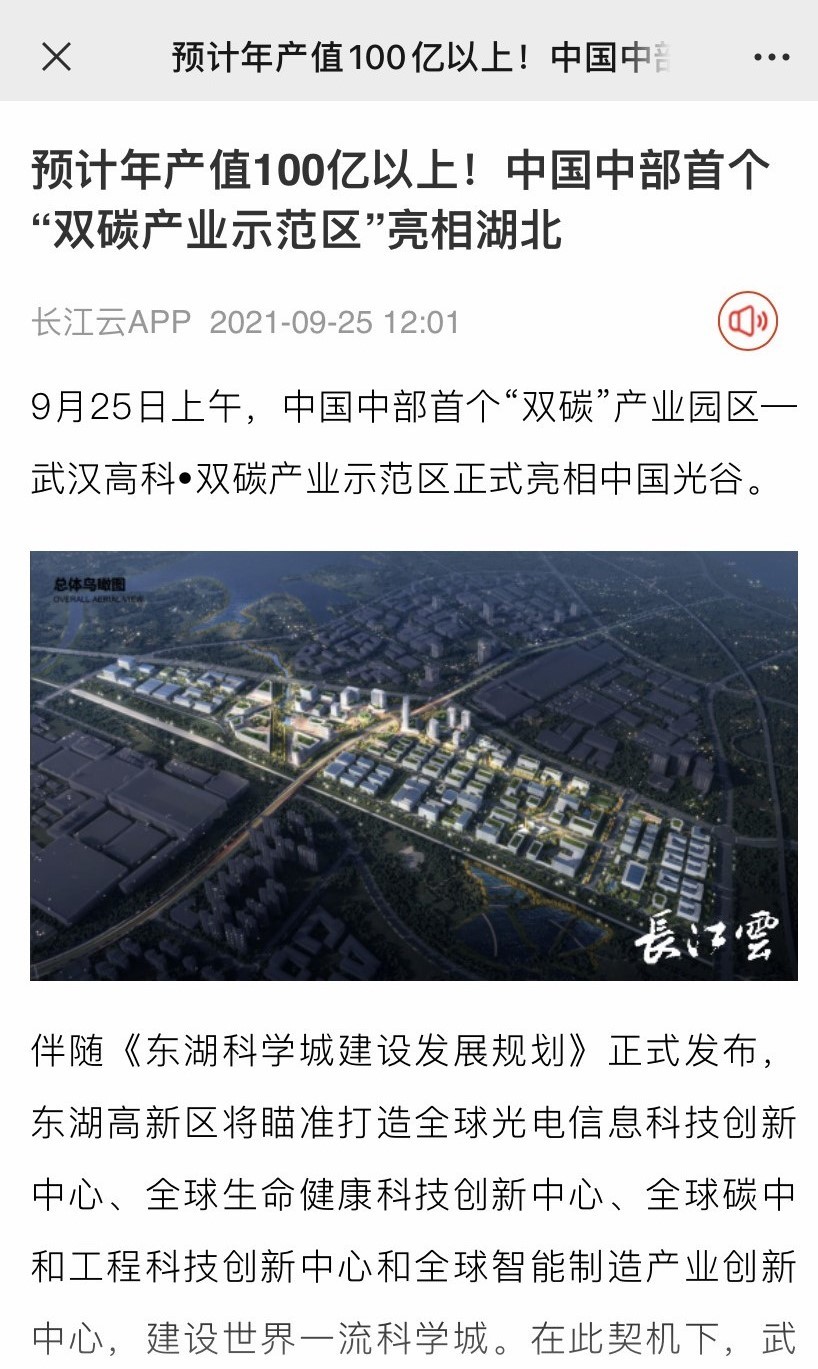The image size is (818, 1369).
Task: Play the article audio narration
Action: coord(748,322)
